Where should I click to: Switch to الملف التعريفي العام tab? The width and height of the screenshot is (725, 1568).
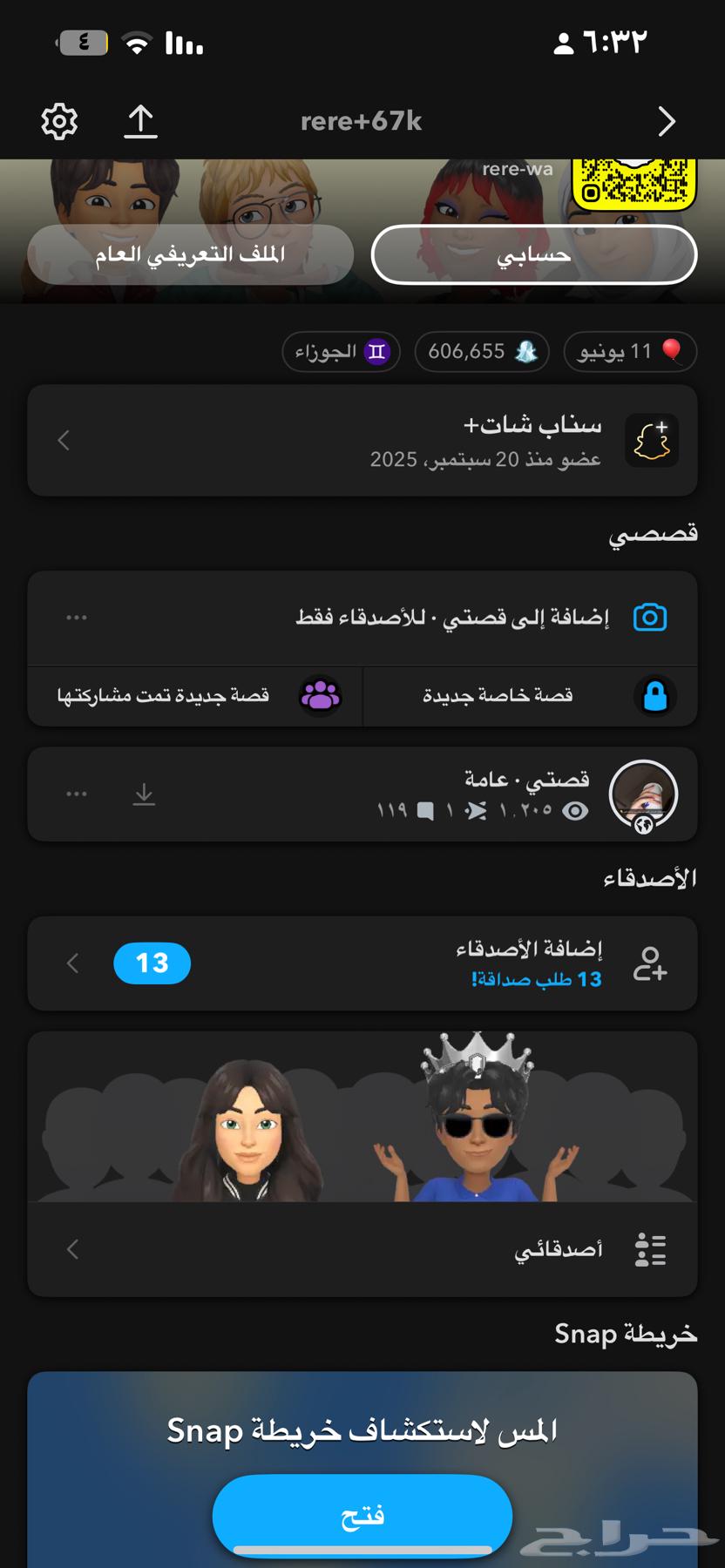(x=190, y=253)
